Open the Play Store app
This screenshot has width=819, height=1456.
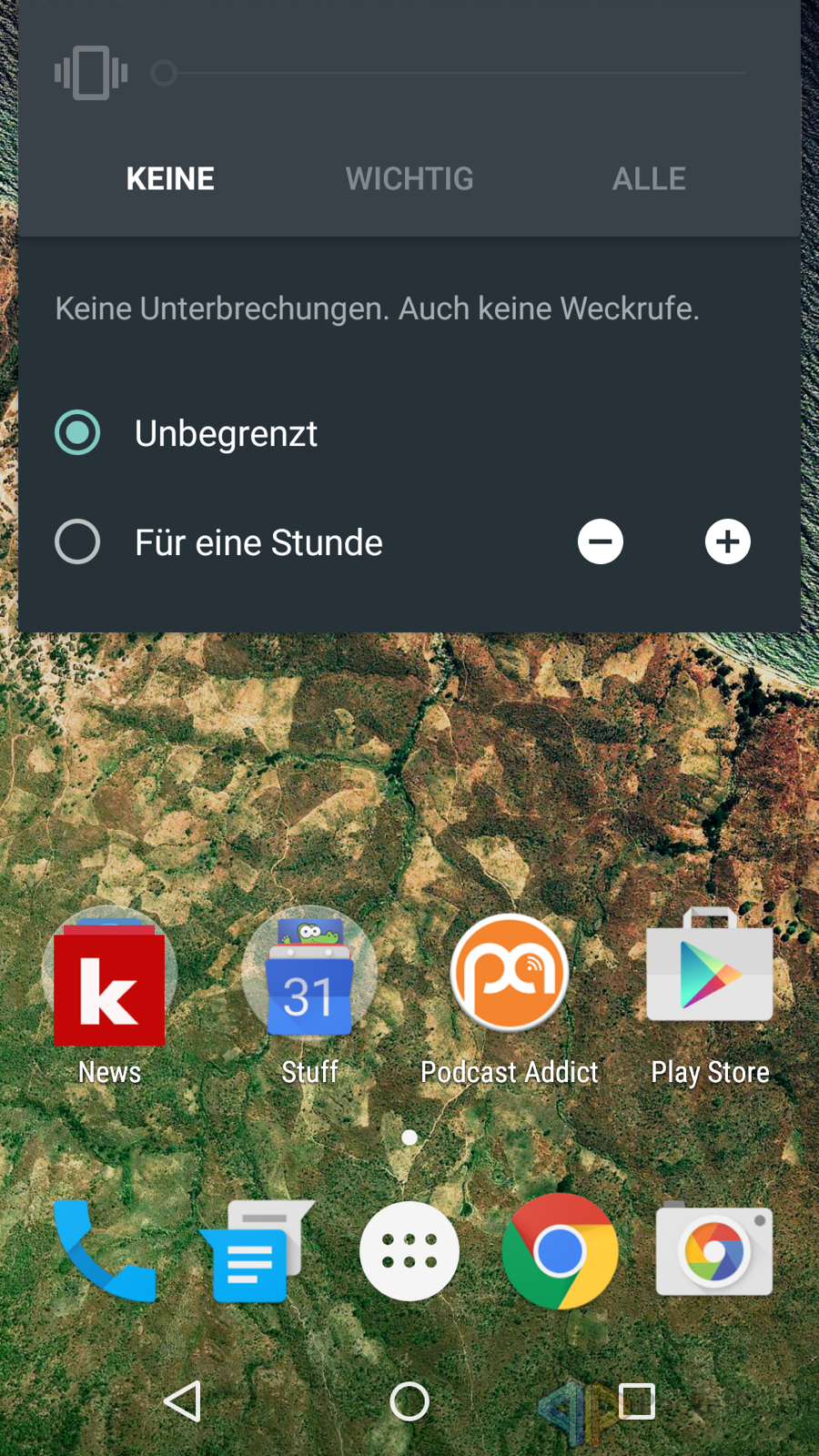coord(710,969)
